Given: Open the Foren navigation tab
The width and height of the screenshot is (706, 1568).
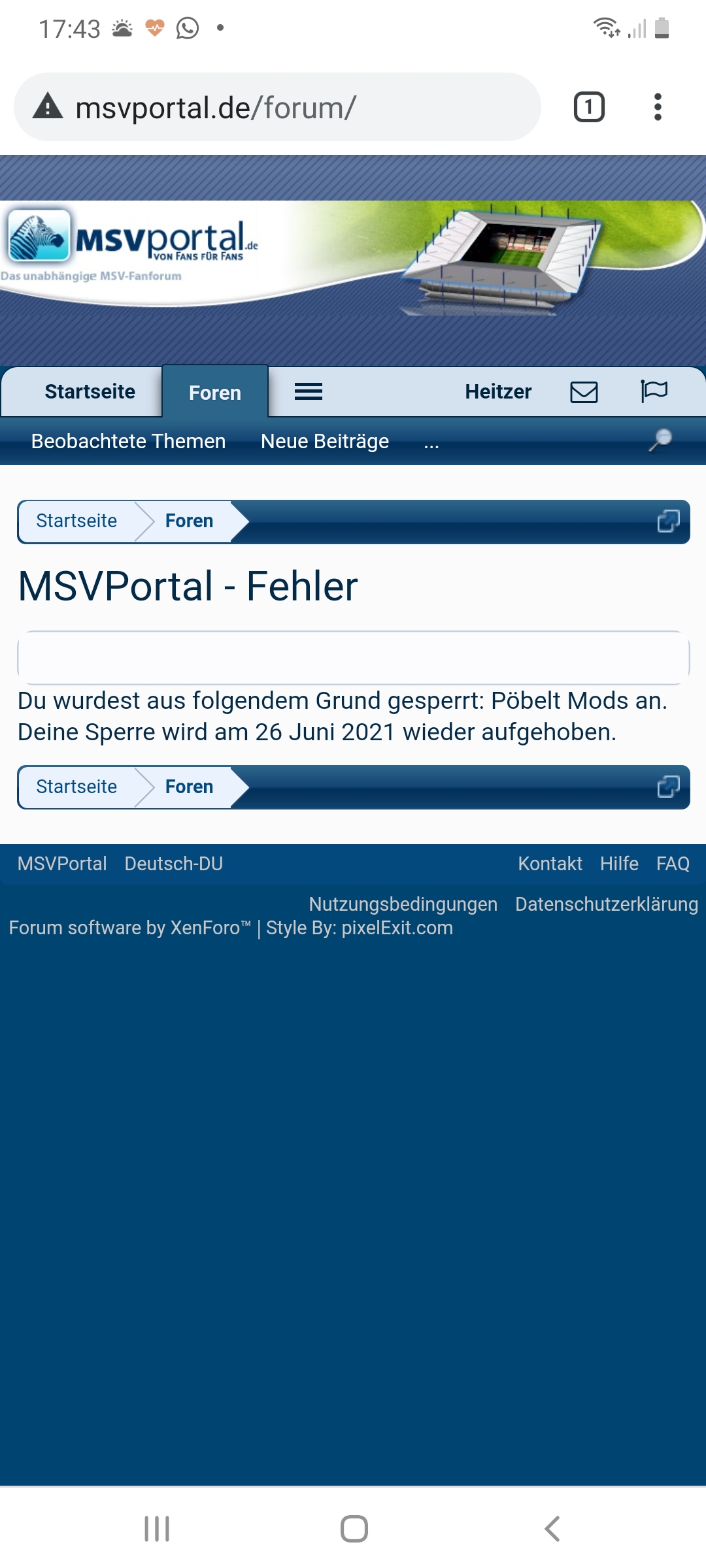Looking at the screenshot, I should pyautogui.click(x=214, y=393).
